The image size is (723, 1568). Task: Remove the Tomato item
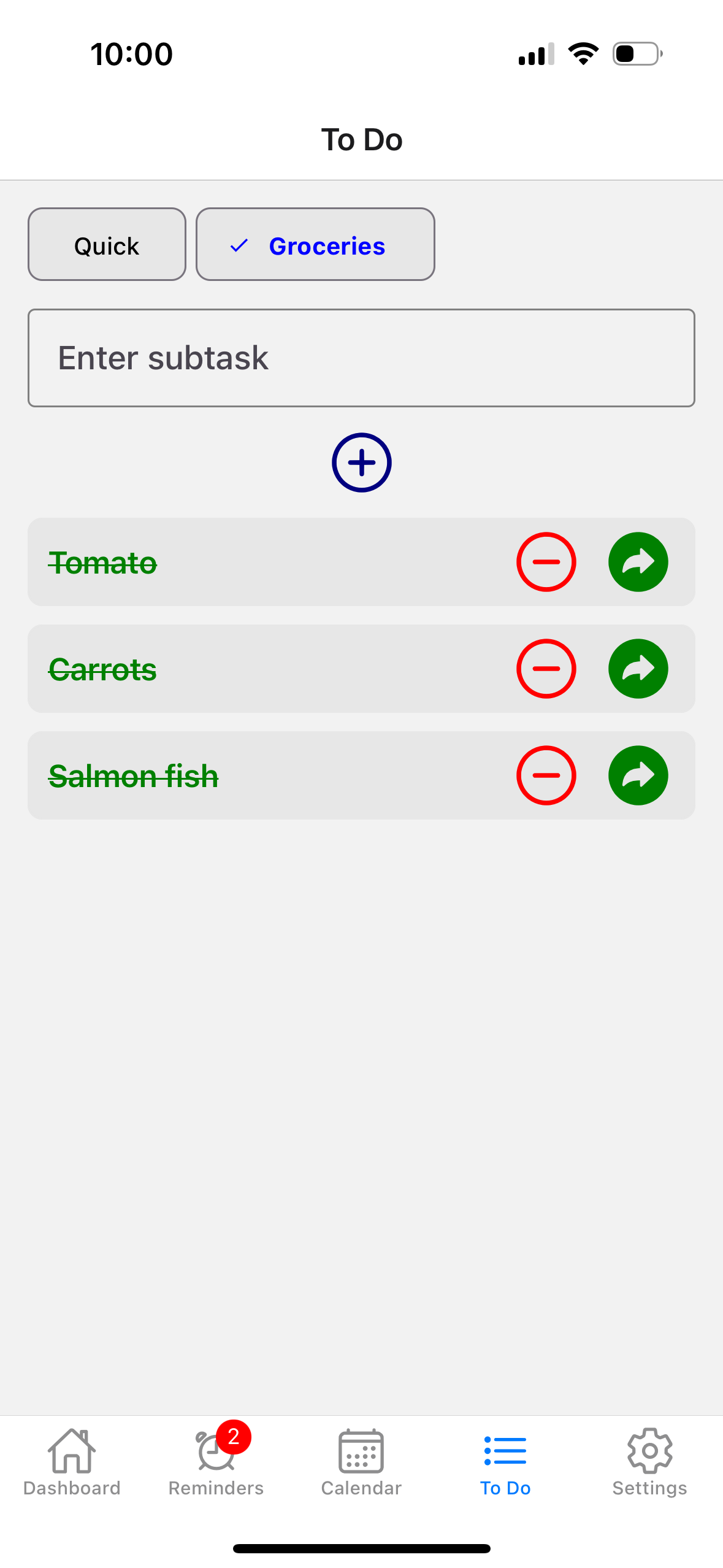coord(546,562)
